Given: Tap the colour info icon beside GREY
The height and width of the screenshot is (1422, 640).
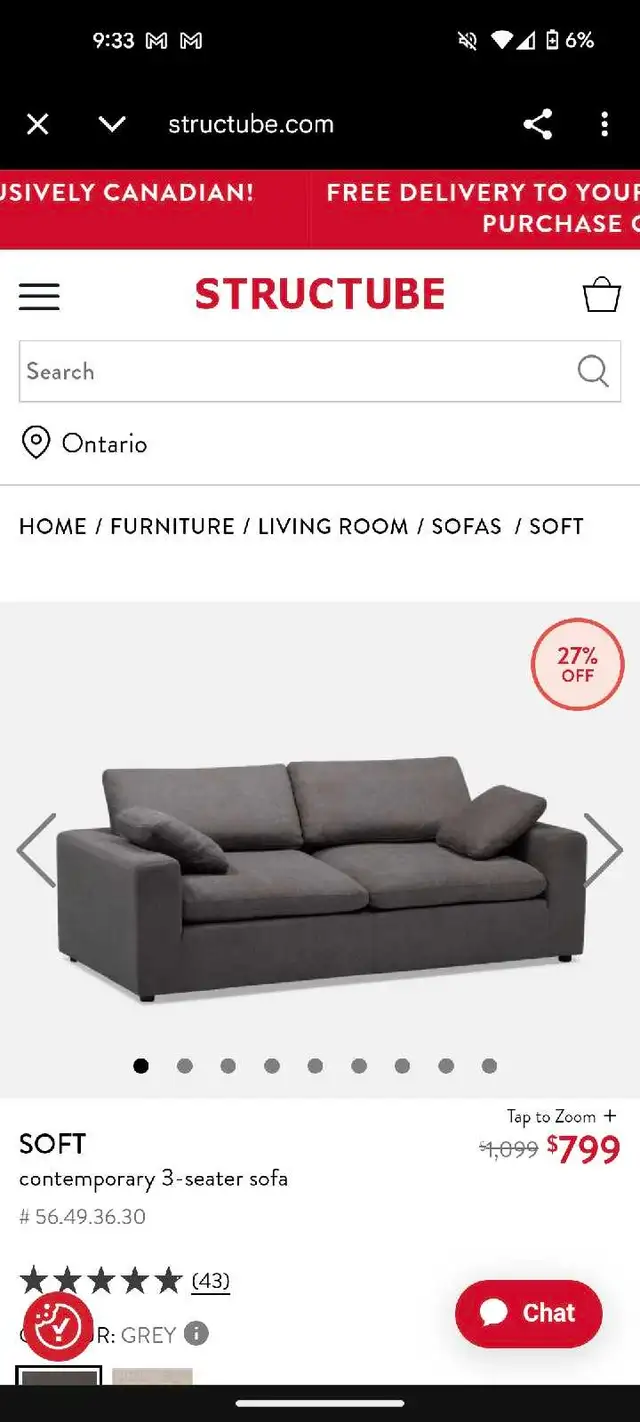Looking at the screenshot, I should (x=197, y=1333).
